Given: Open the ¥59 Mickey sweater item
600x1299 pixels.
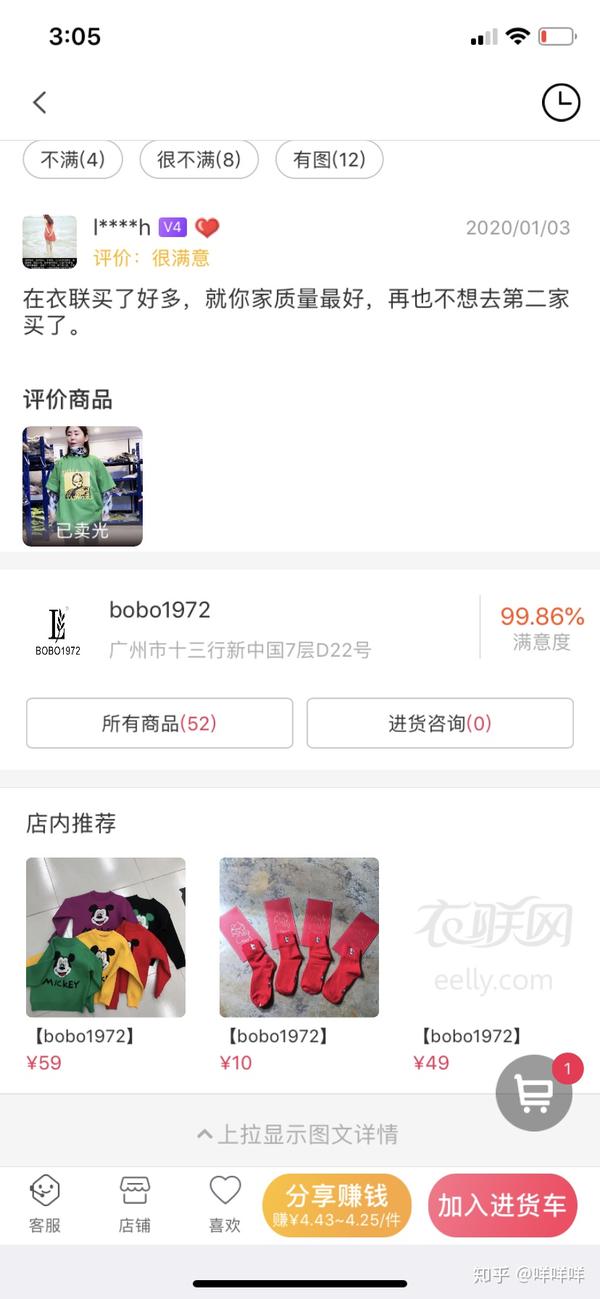Looking at the screenshot, I should [106, 937].
